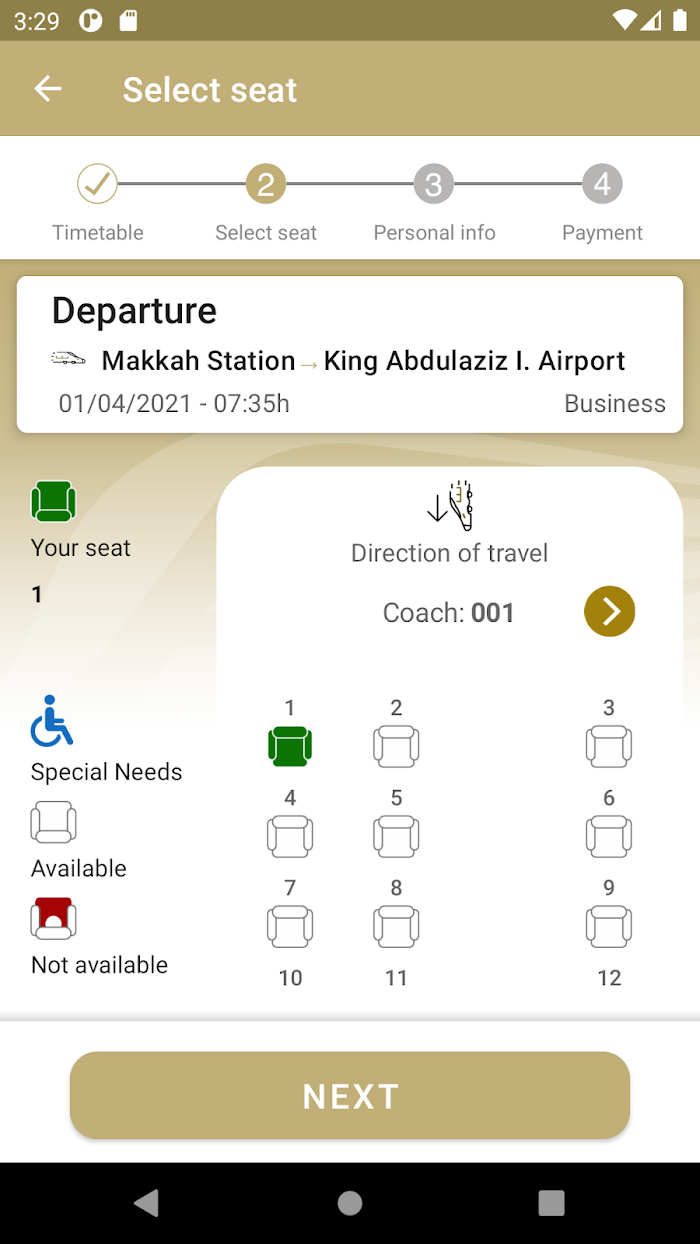Tap the system home button

tap(350, 1203)
